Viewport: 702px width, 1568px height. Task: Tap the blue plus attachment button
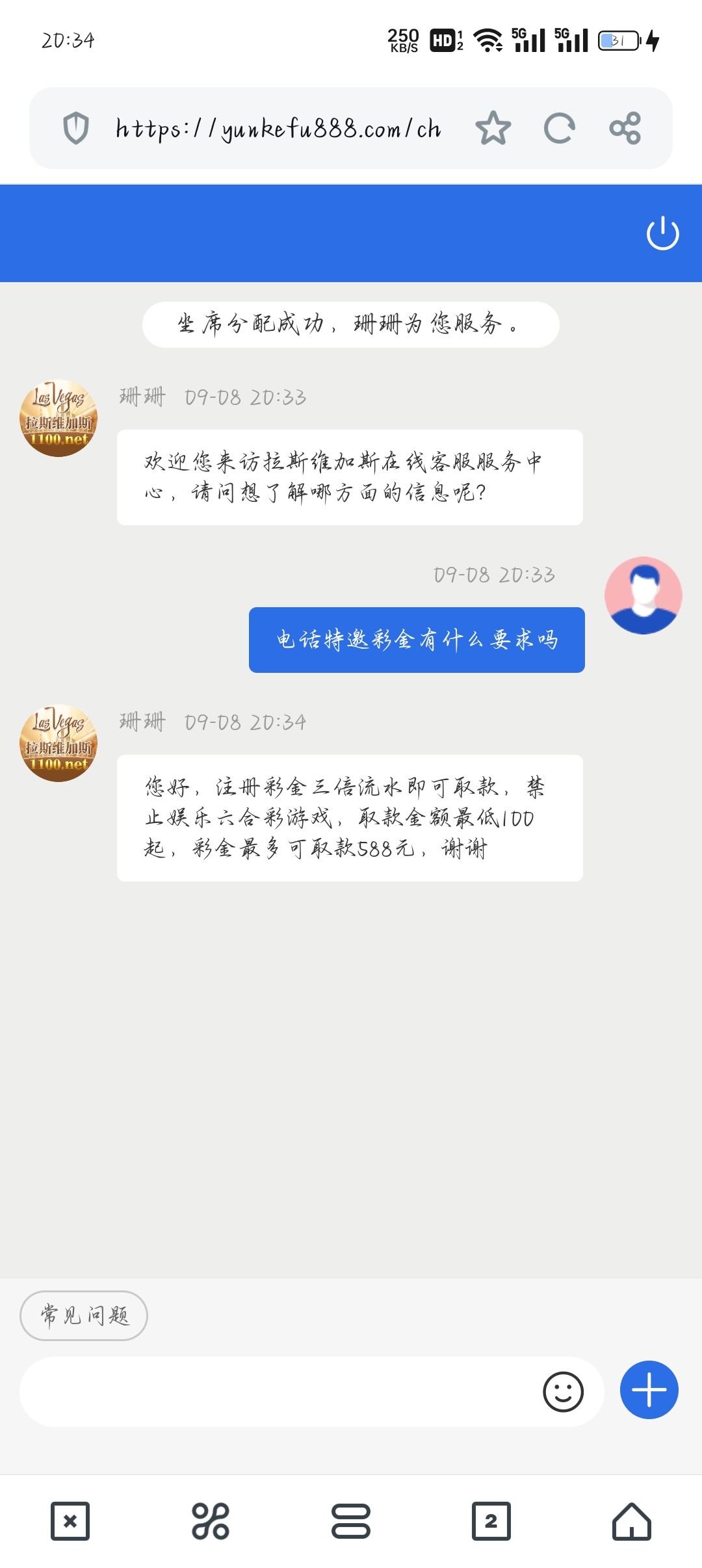649,1390
